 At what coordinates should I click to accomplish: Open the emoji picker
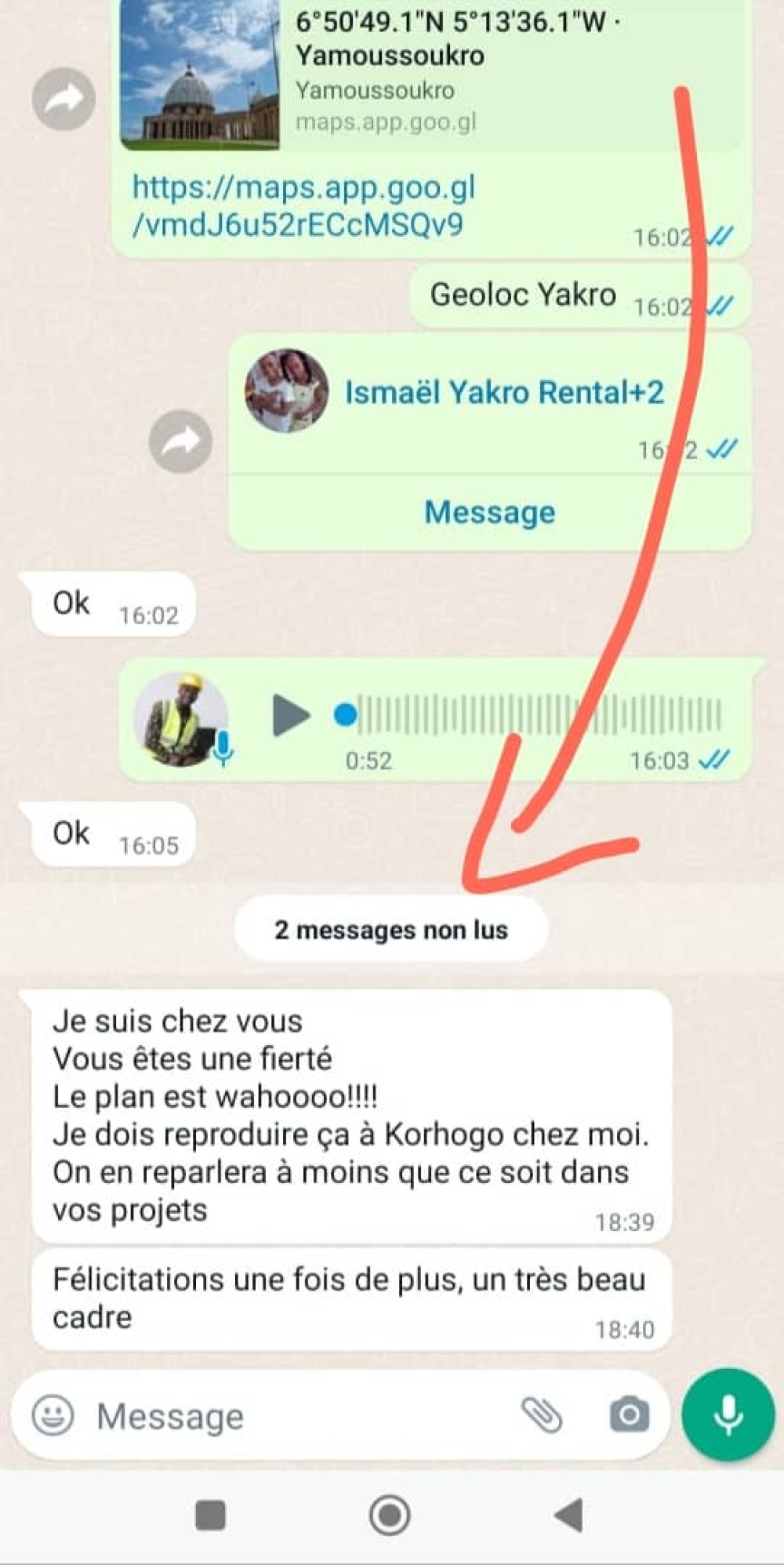53,1416
